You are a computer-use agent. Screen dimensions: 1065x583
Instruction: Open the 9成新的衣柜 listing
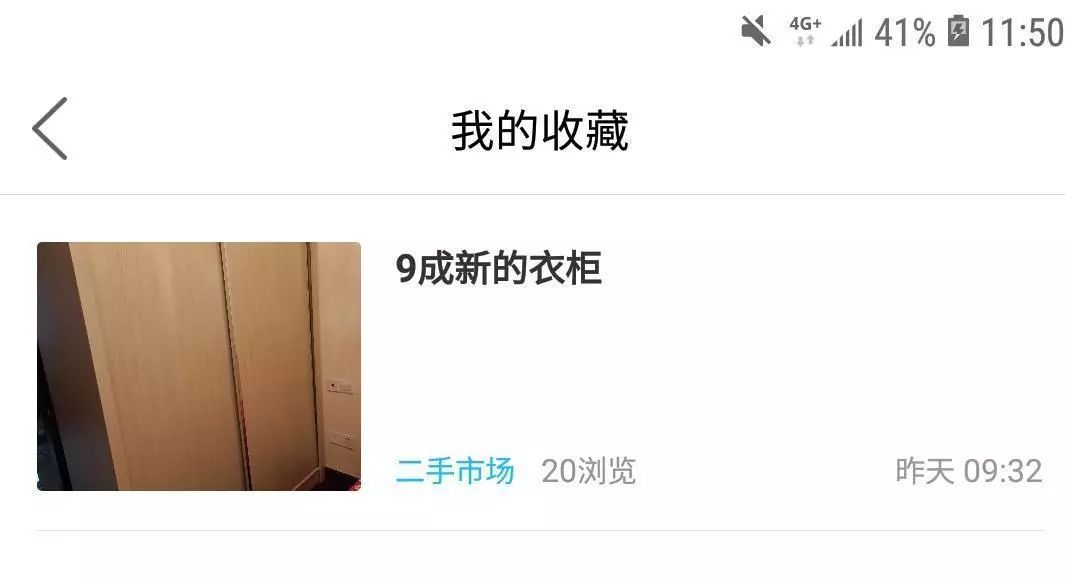499,269
